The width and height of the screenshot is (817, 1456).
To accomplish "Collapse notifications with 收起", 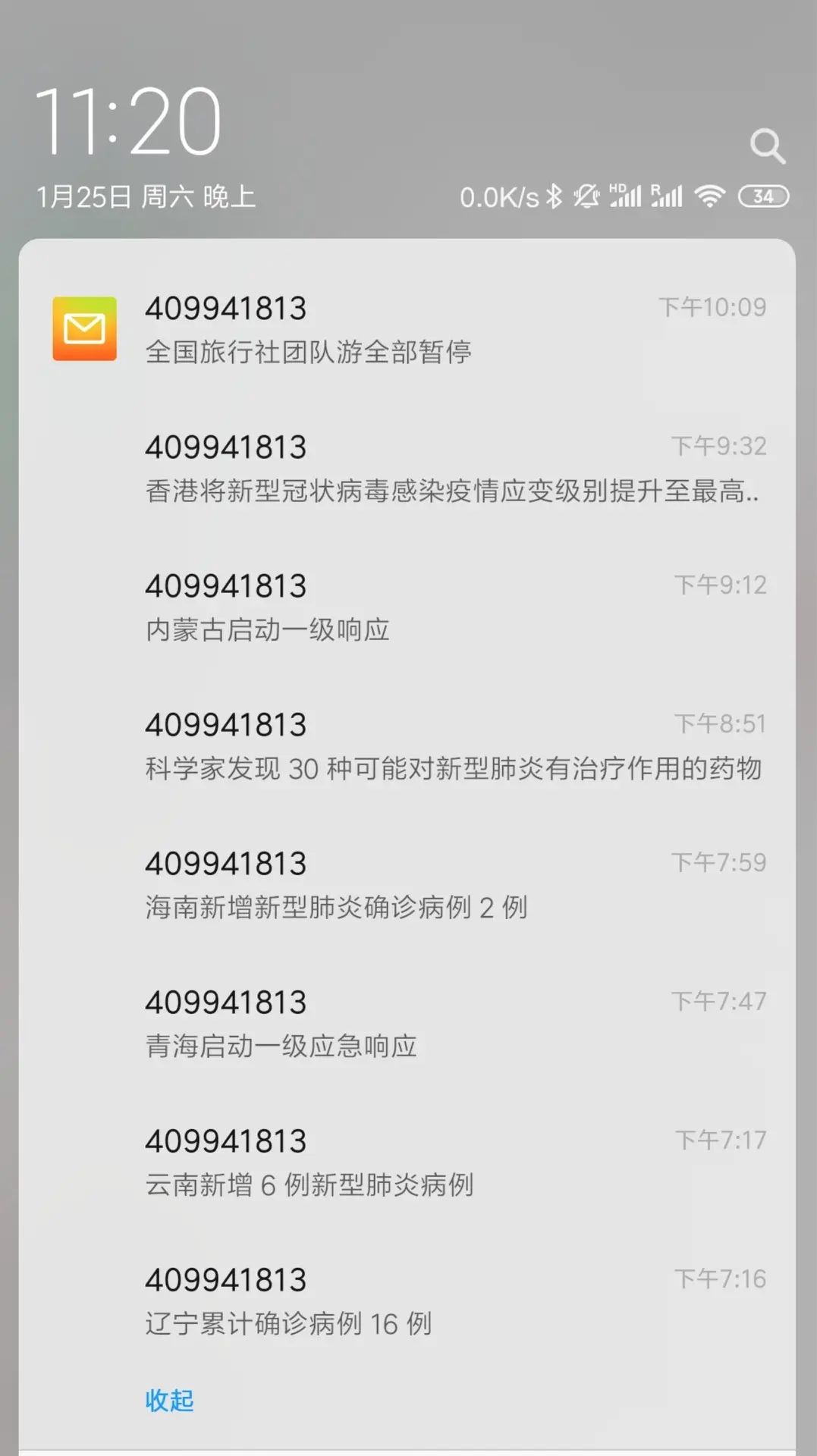I will click(x=170, y=1401).
